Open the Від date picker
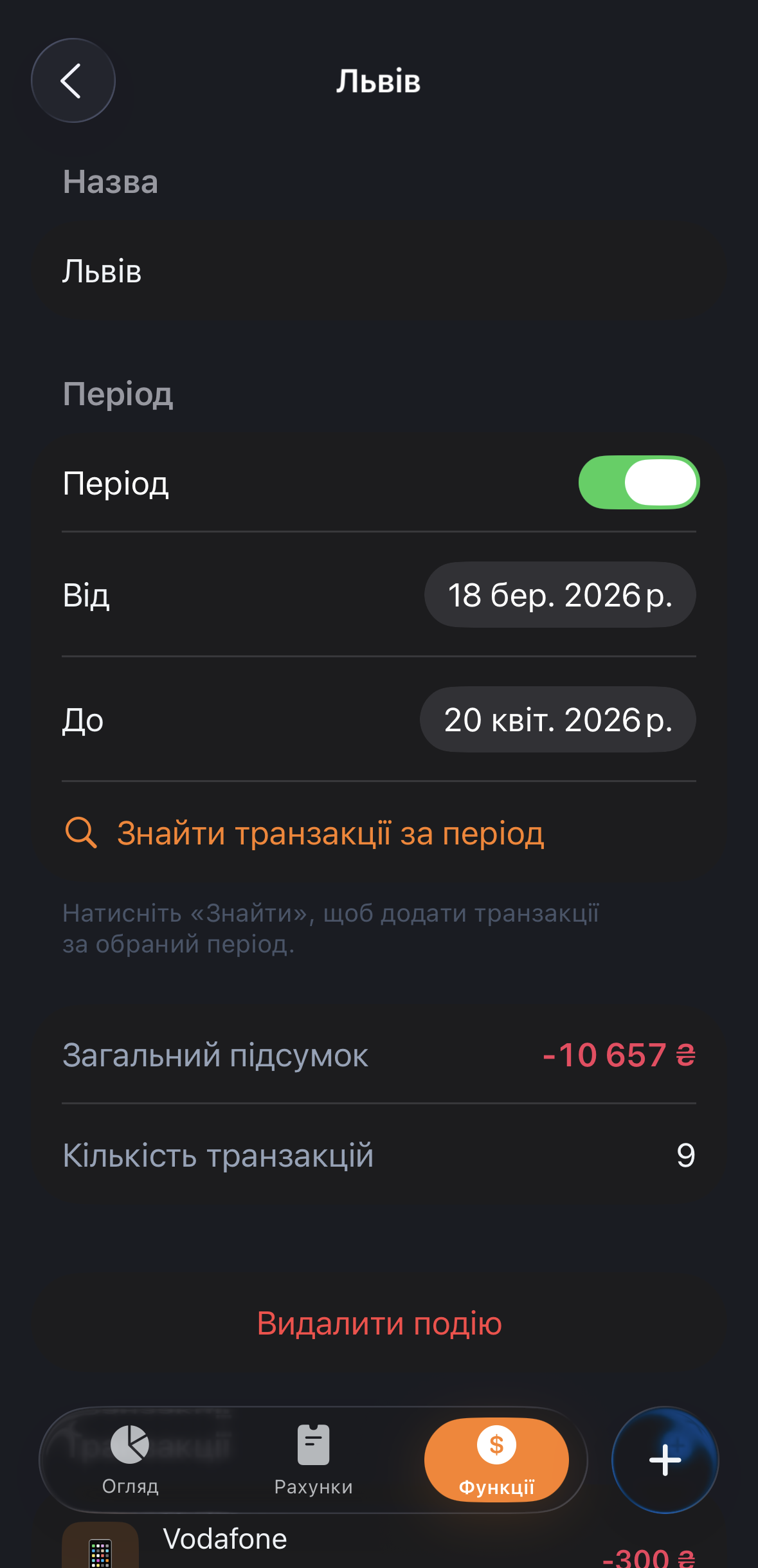The width and height of the screenshot is (758, 1568). tap(560, 595)
